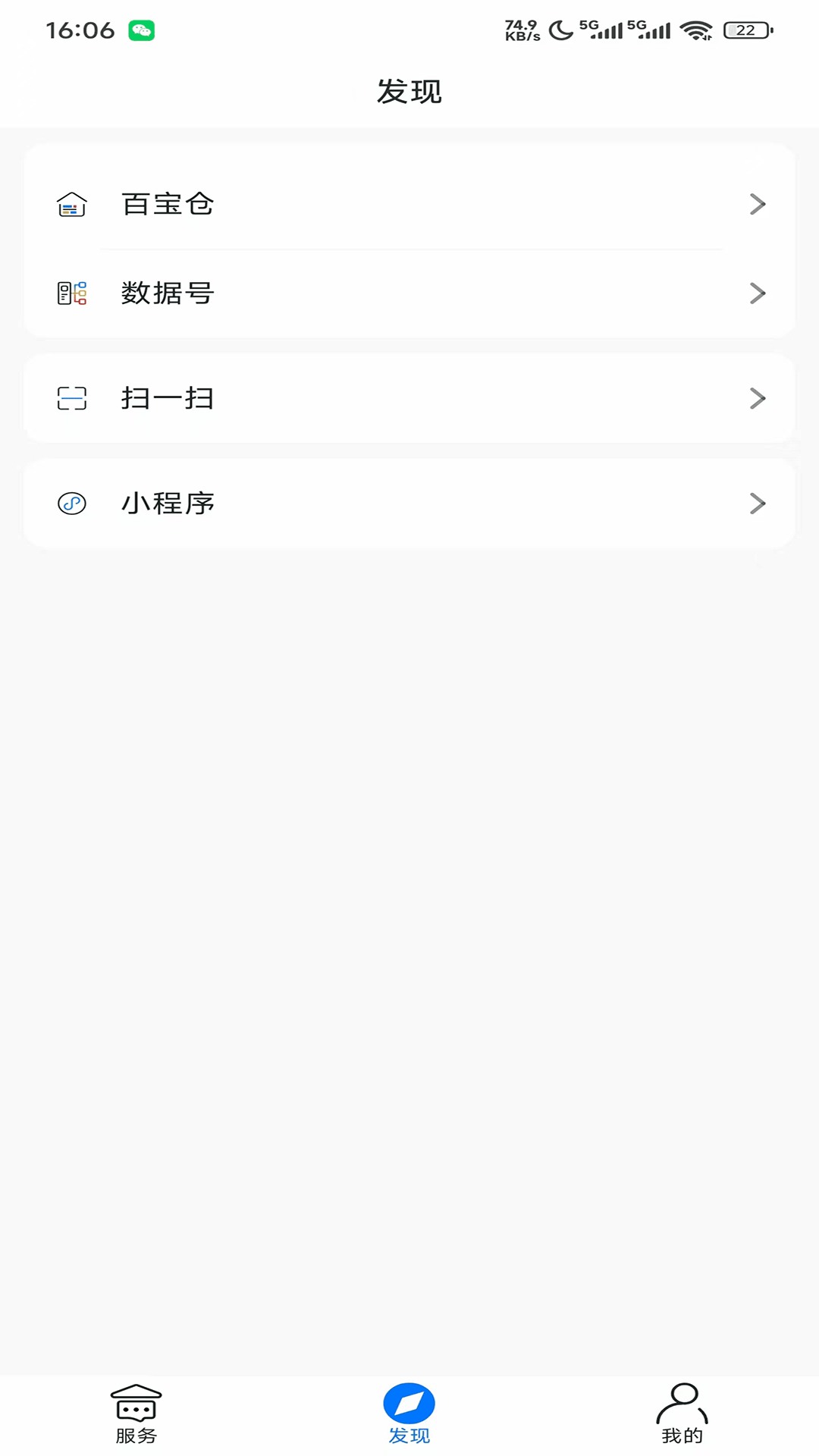Open 数据号 by clicking its label
This screenshot has width=819, height=1456.
click(x=168, y=293)
